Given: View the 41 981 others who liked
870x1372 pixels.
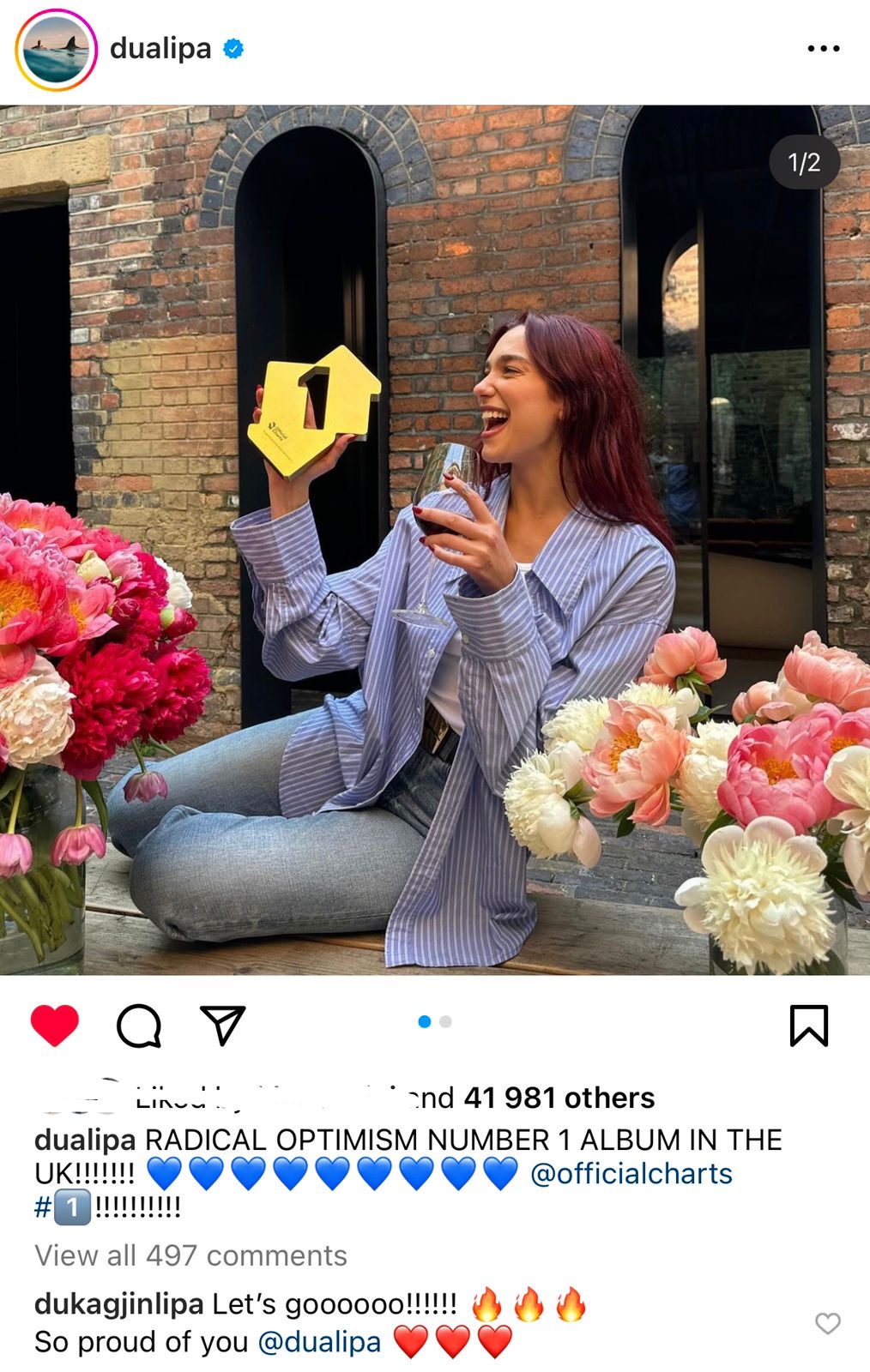Looking at the screenshot, I should 559,1098.
